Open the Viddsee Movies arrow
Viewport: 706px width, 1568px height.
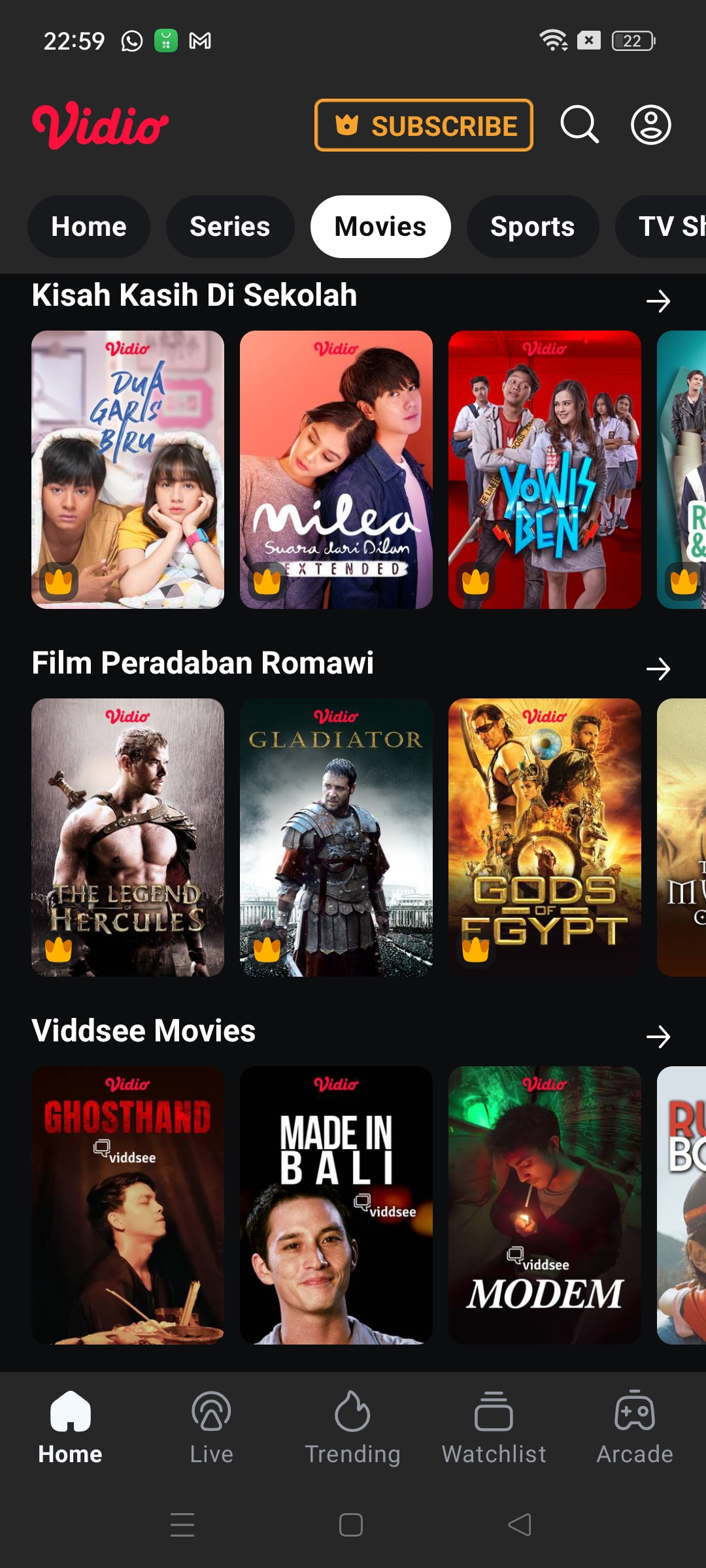coord(658,1036)
